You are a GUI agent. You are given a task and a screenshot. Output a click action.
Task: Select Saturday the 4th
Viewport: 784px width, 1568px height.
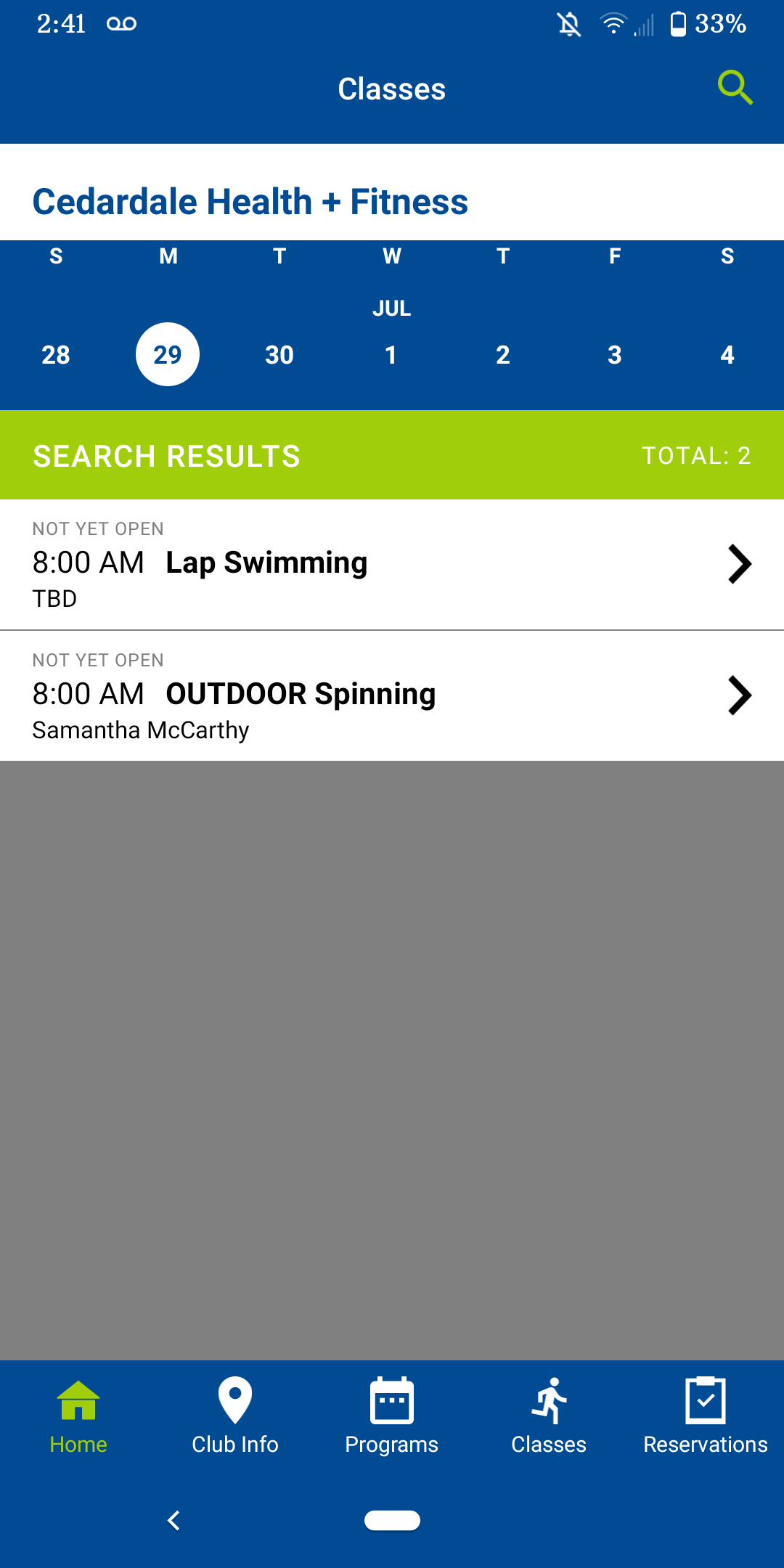[x=727, y=355]
